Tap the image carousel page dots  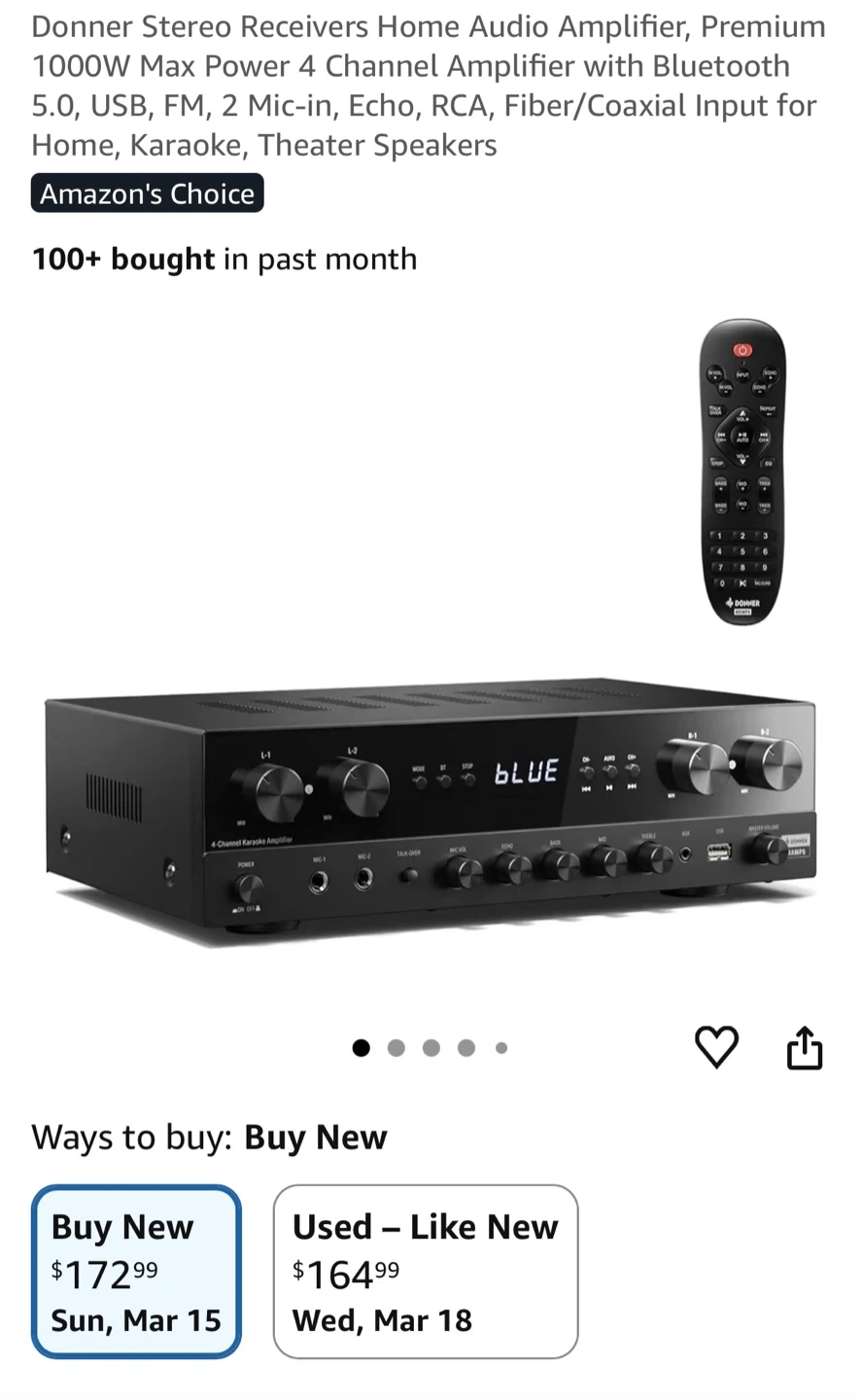(431, 1048)
